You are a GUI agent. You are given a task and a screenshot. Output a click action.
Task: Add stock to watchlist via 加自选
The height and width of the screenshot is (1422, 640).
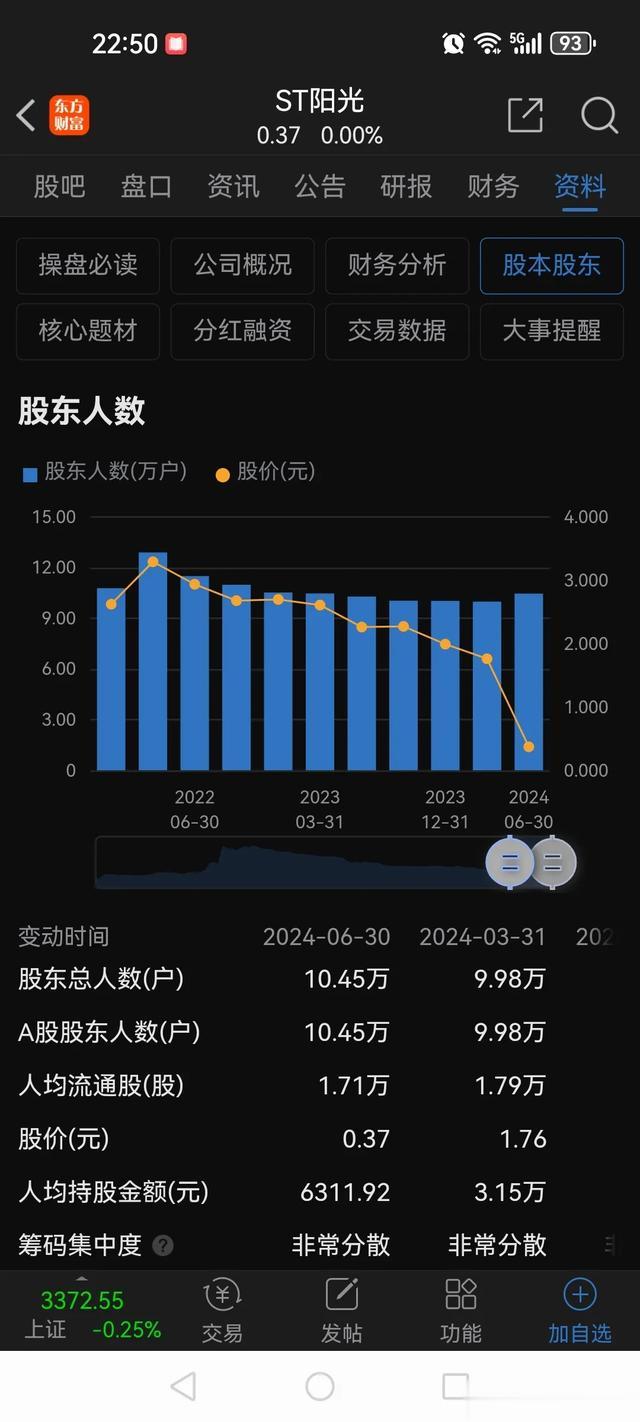coord(580,1311)
